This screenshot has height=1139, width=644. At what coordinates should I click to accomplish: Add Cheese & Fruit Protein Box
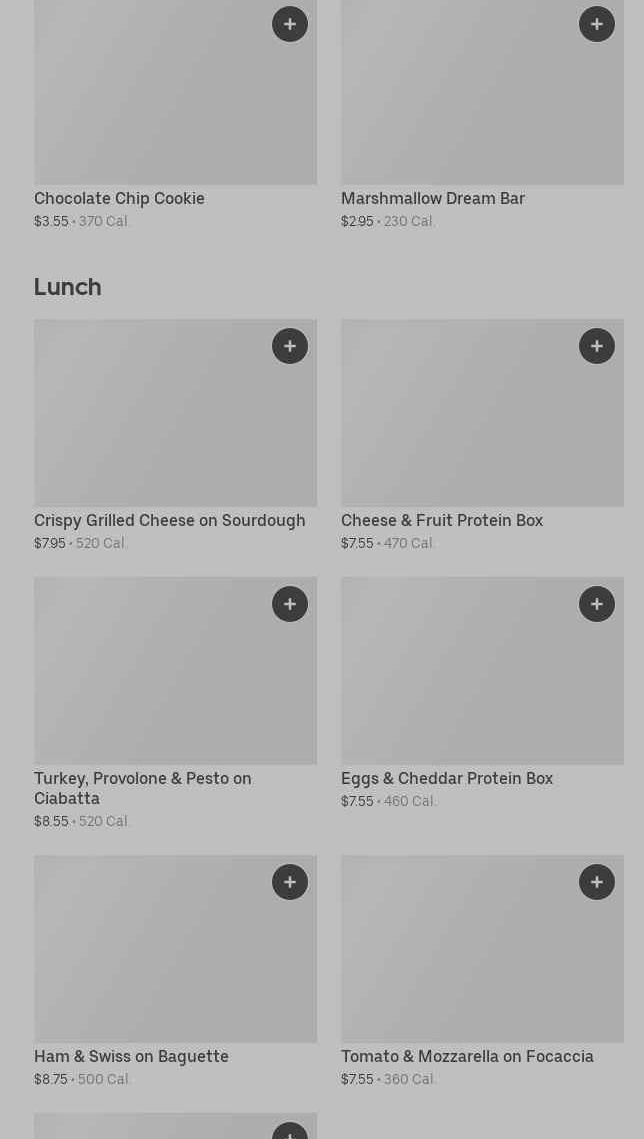[597, 346]
